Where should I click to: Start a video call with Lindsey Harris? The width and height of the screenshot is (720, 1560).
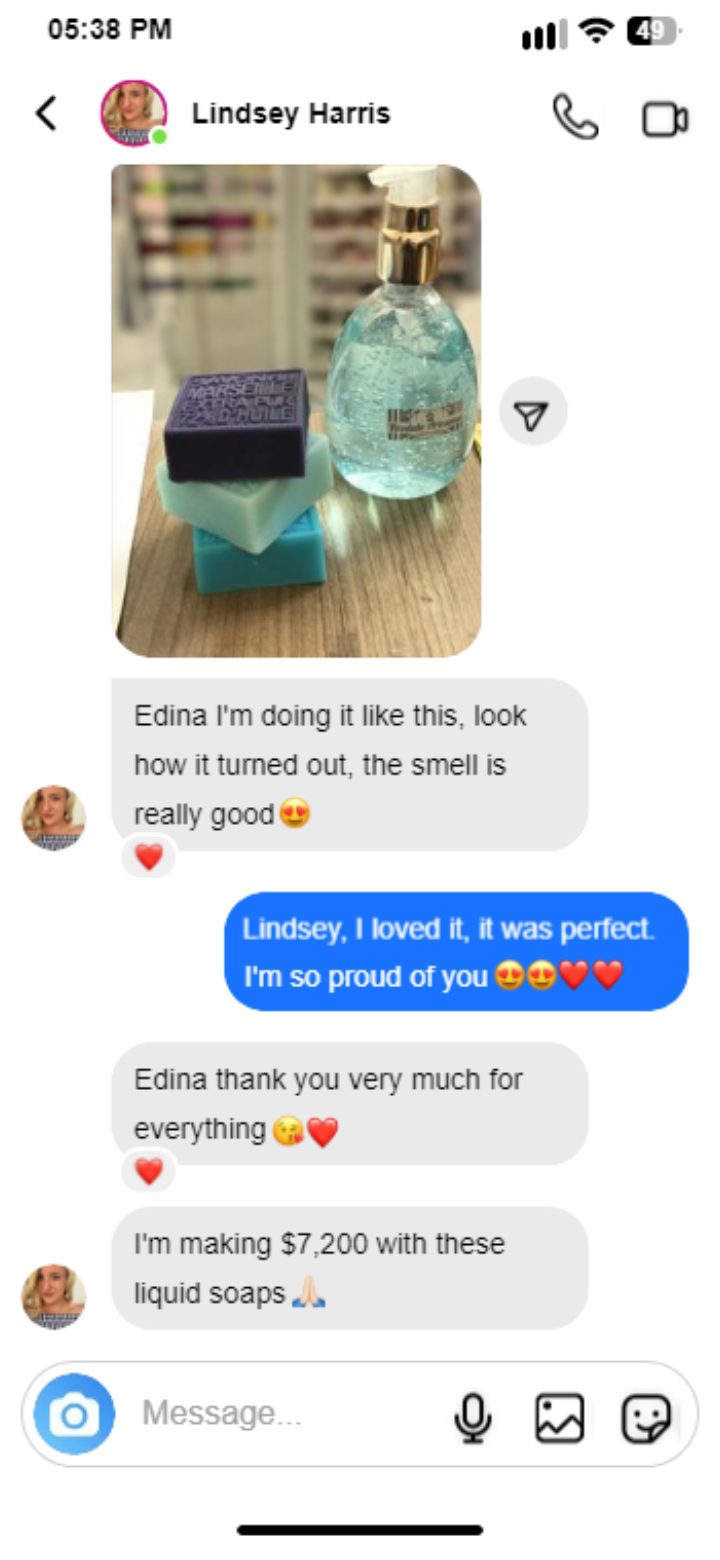pyautogui.click(x=664, y=119)
